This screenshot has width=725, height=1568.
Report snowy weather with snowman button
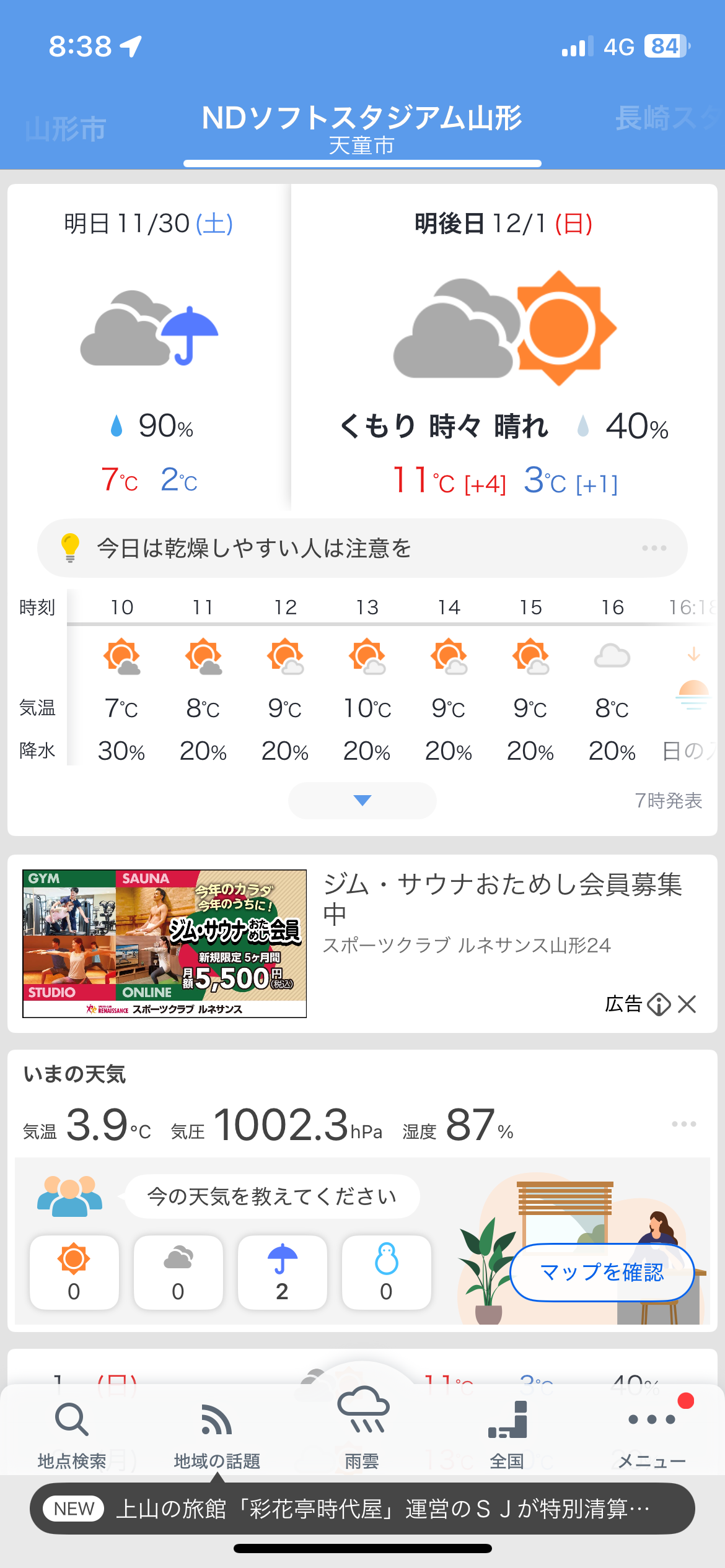pos(386,1272)
